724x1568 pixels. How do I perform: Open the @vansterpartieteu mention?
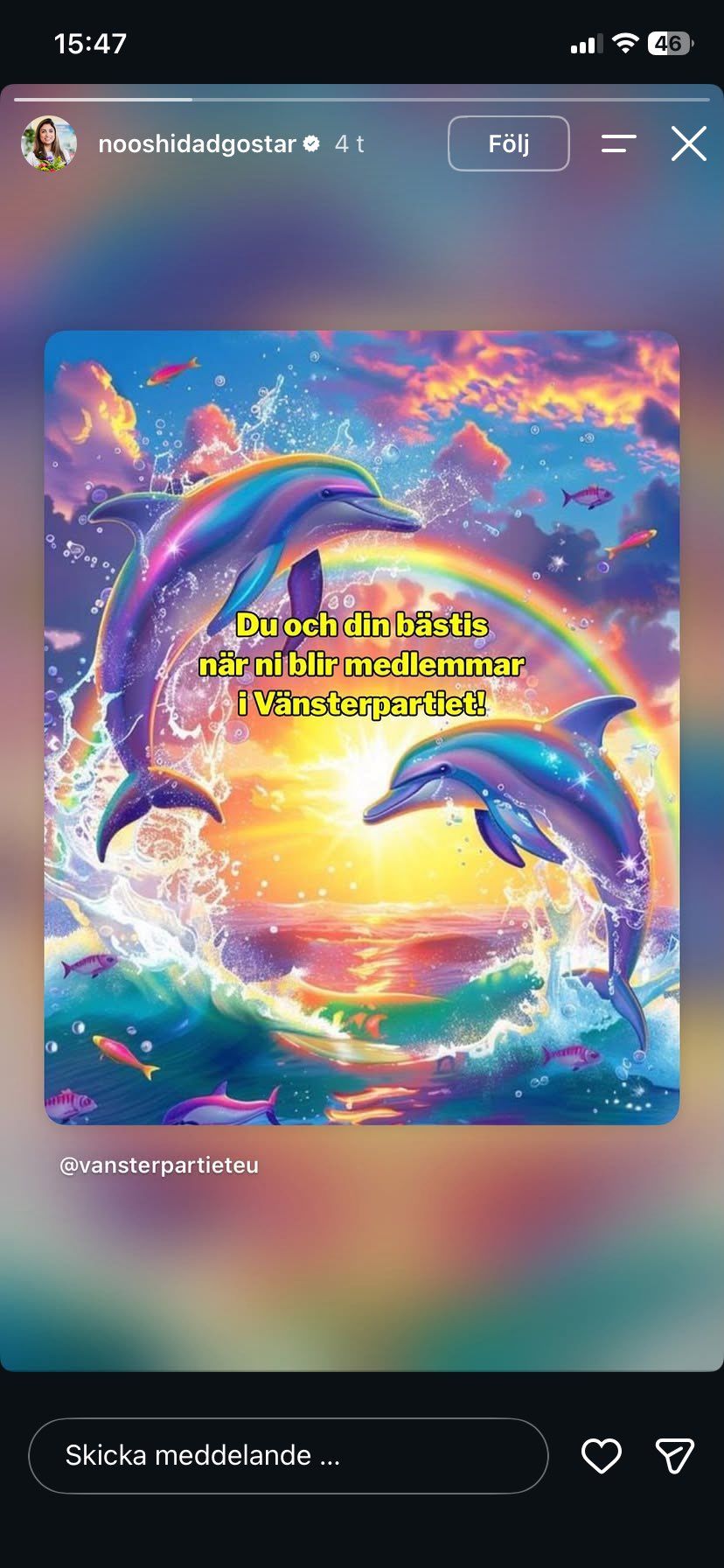point(159,1165)
